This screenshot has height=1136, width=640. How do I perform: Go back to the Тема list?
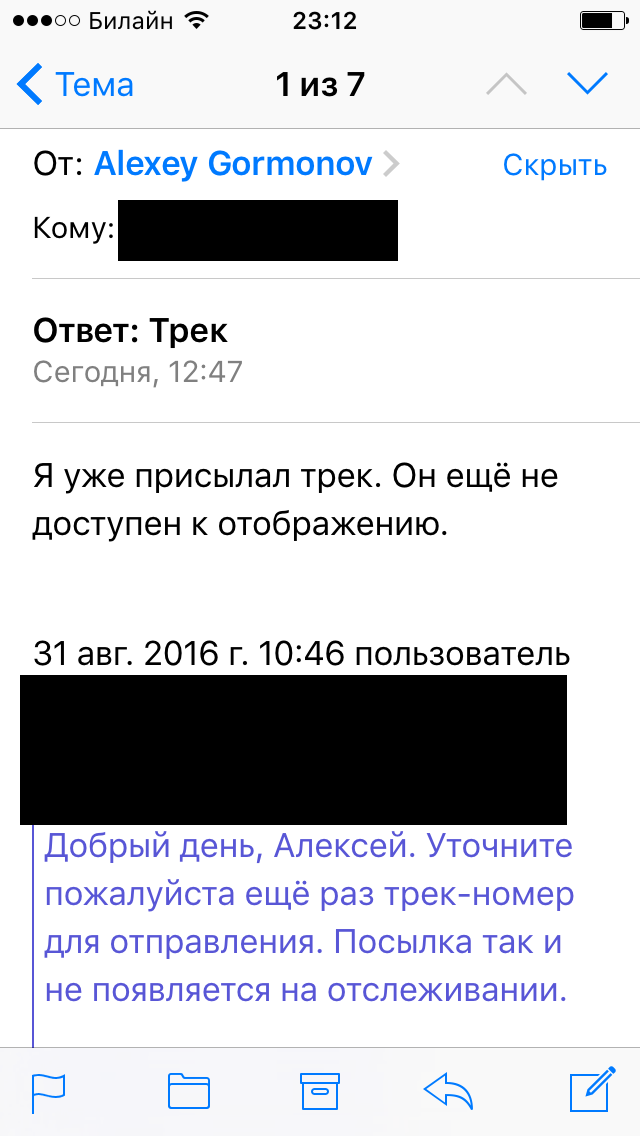click(x=75, y=85)
